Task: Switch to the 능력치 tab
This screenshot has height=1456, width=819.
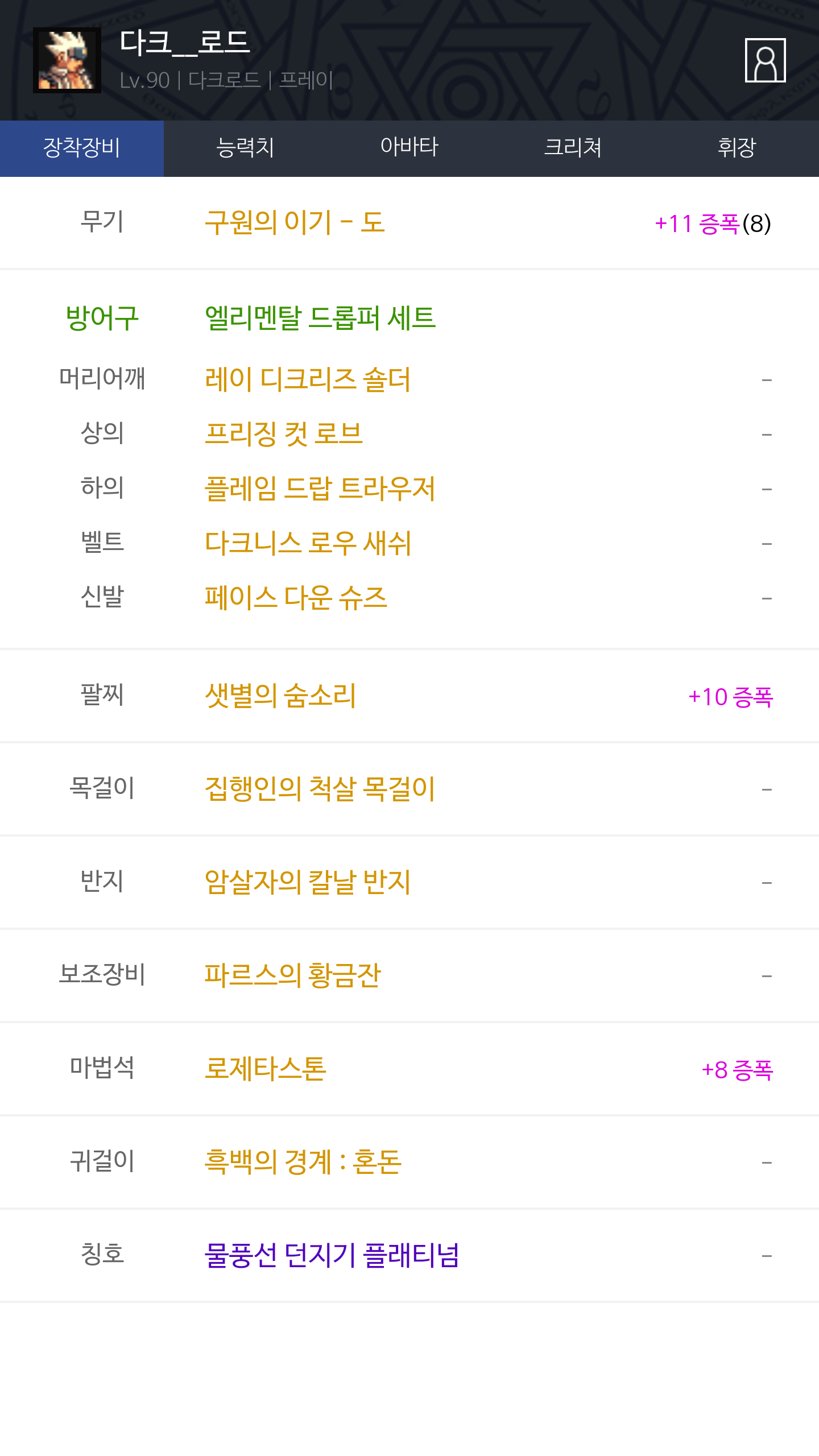Action: click(x=246, y=148)
